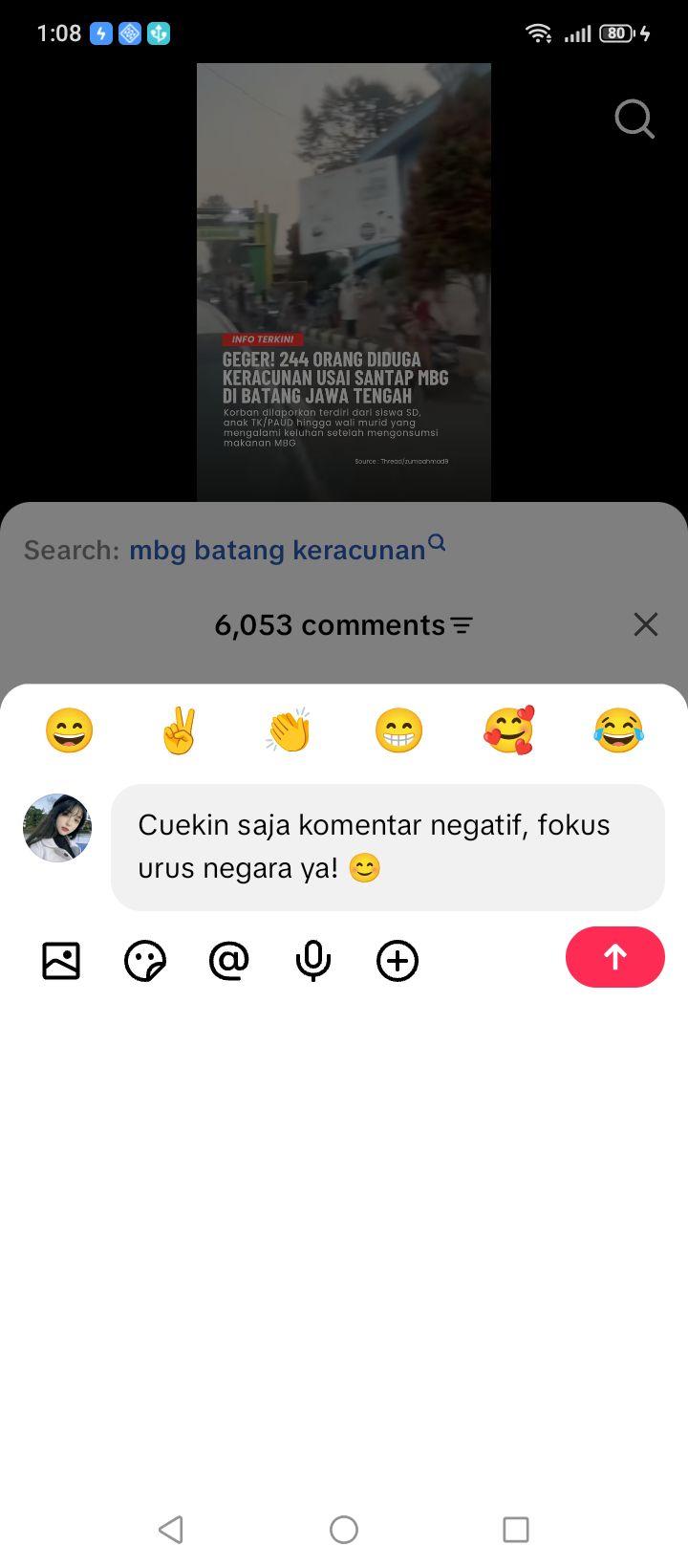This screenshot has width=688, height=1568.
Task: Open the search magnifier icon
Action: [634, 120]
